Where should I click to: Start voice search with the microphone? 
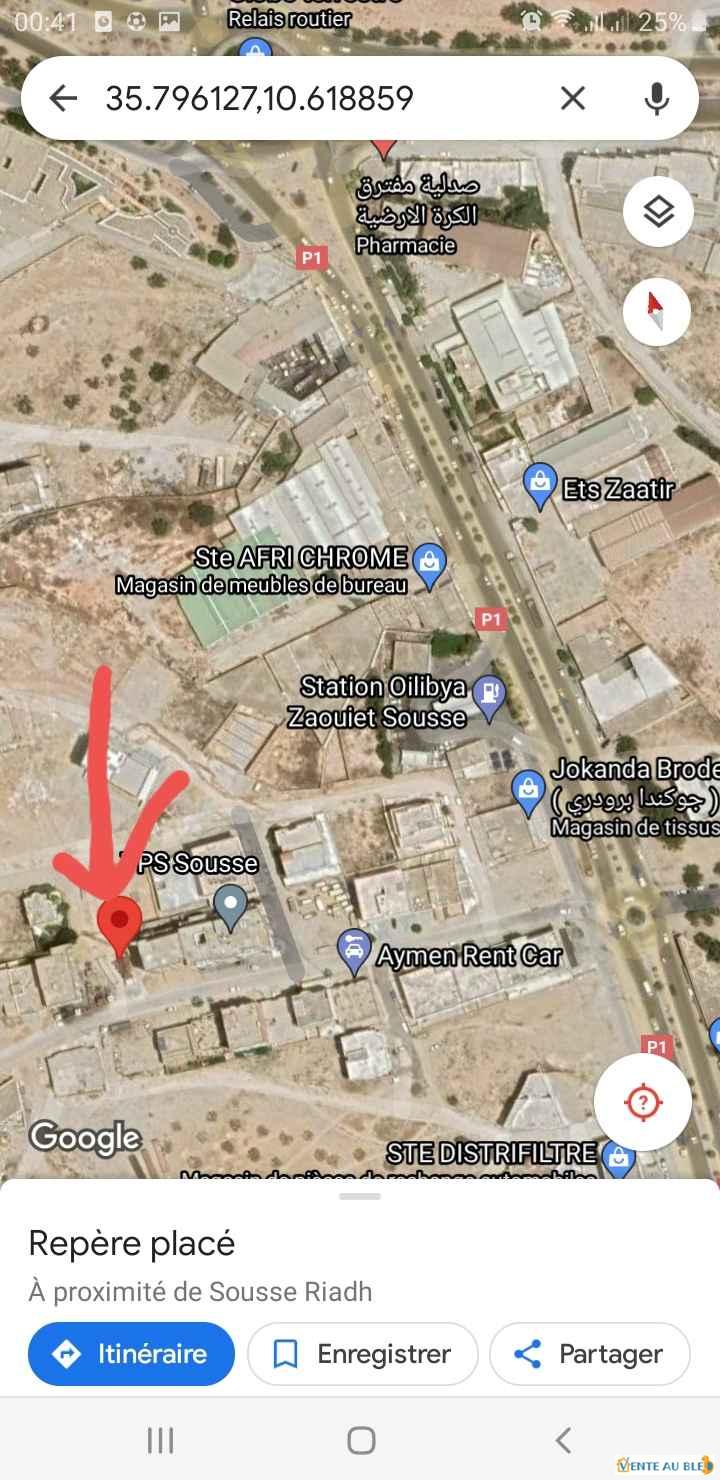tap(656, 98)
